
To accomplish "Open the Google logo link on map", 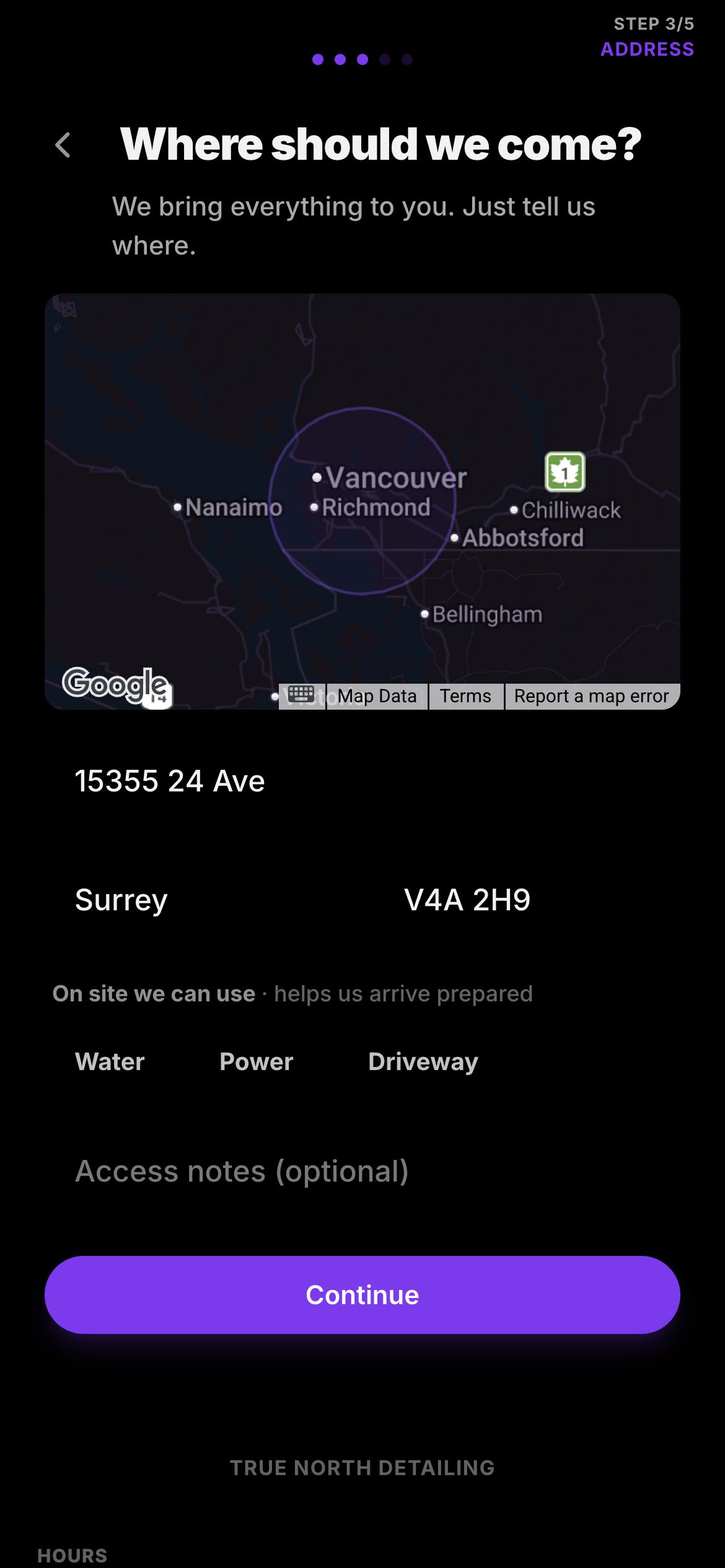I will coord(116,684).
